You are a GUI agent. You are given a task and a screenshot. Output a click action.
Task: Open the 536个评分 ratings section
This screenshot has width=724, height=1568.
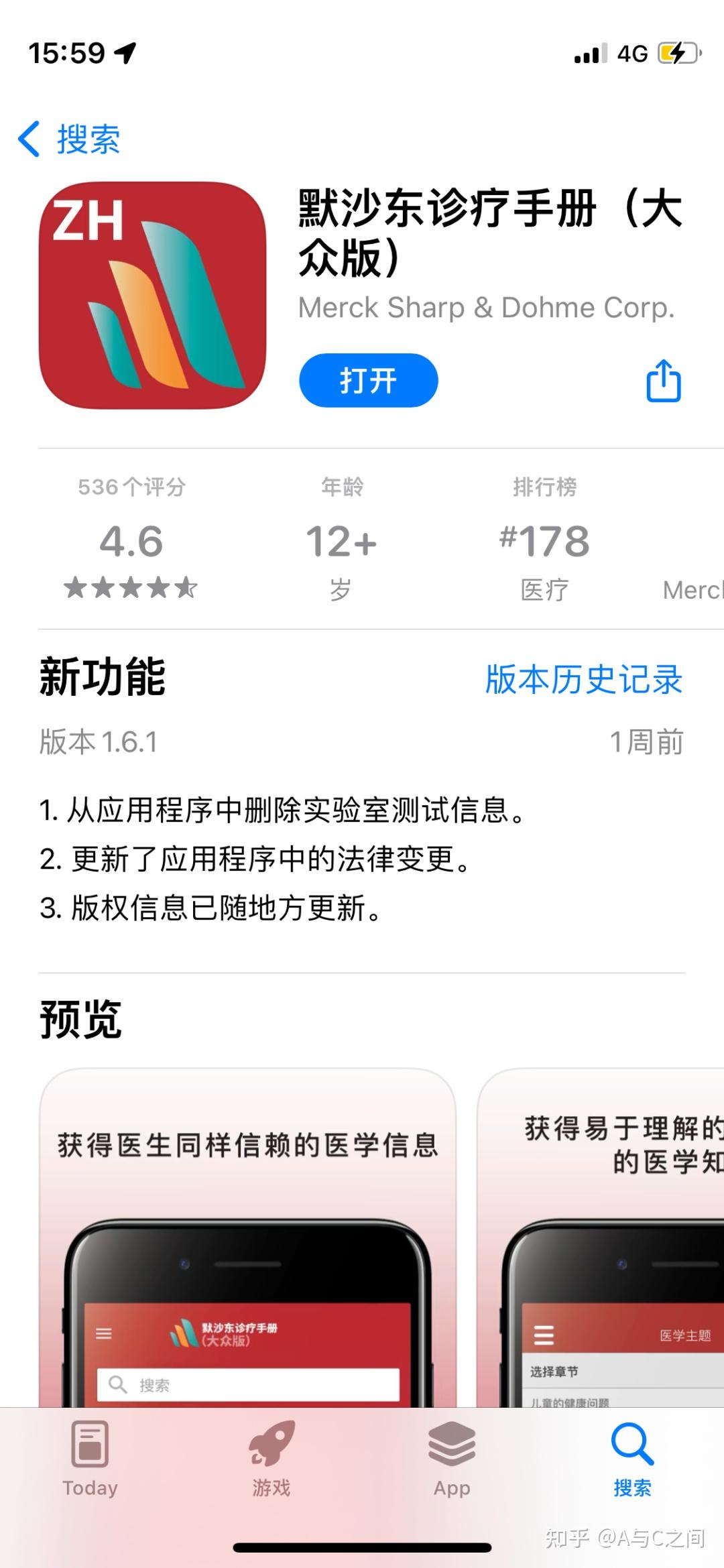tap(131, 540)
